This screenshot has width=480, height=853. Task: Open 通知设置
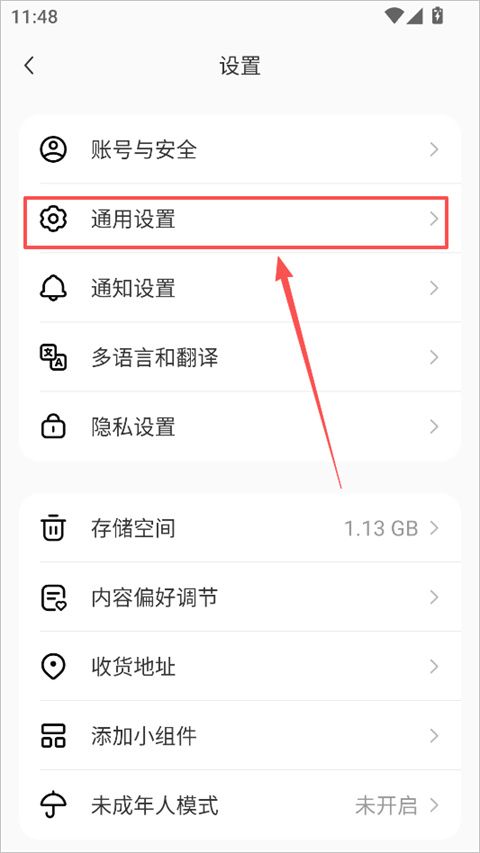(240, 288)
